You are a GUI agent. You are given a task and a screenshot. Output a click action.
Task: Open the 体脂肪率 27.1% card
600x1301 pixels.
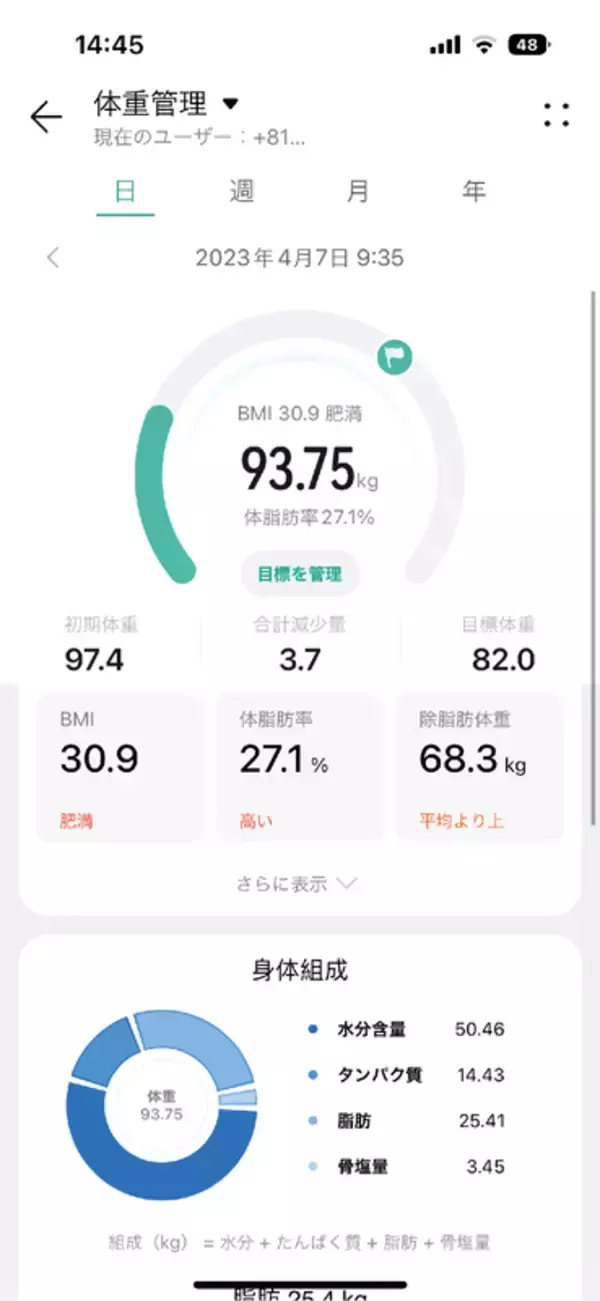tap(299, 768)
